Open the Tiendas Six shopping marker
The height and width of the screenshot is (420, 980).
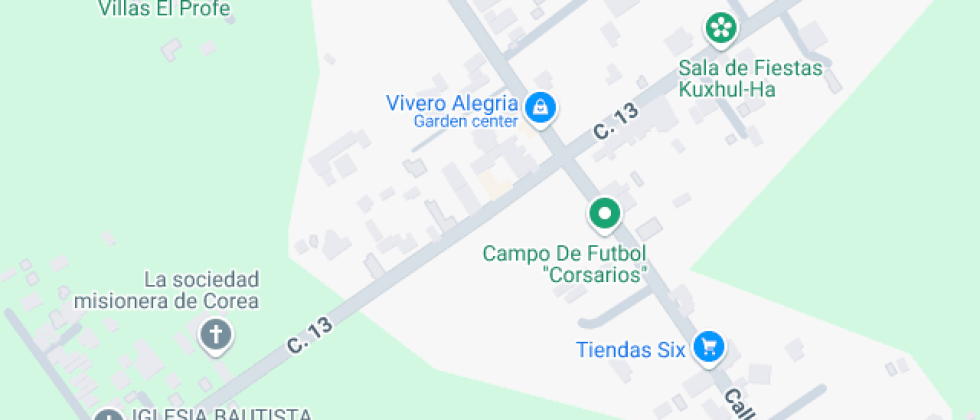tap(709, 348)
